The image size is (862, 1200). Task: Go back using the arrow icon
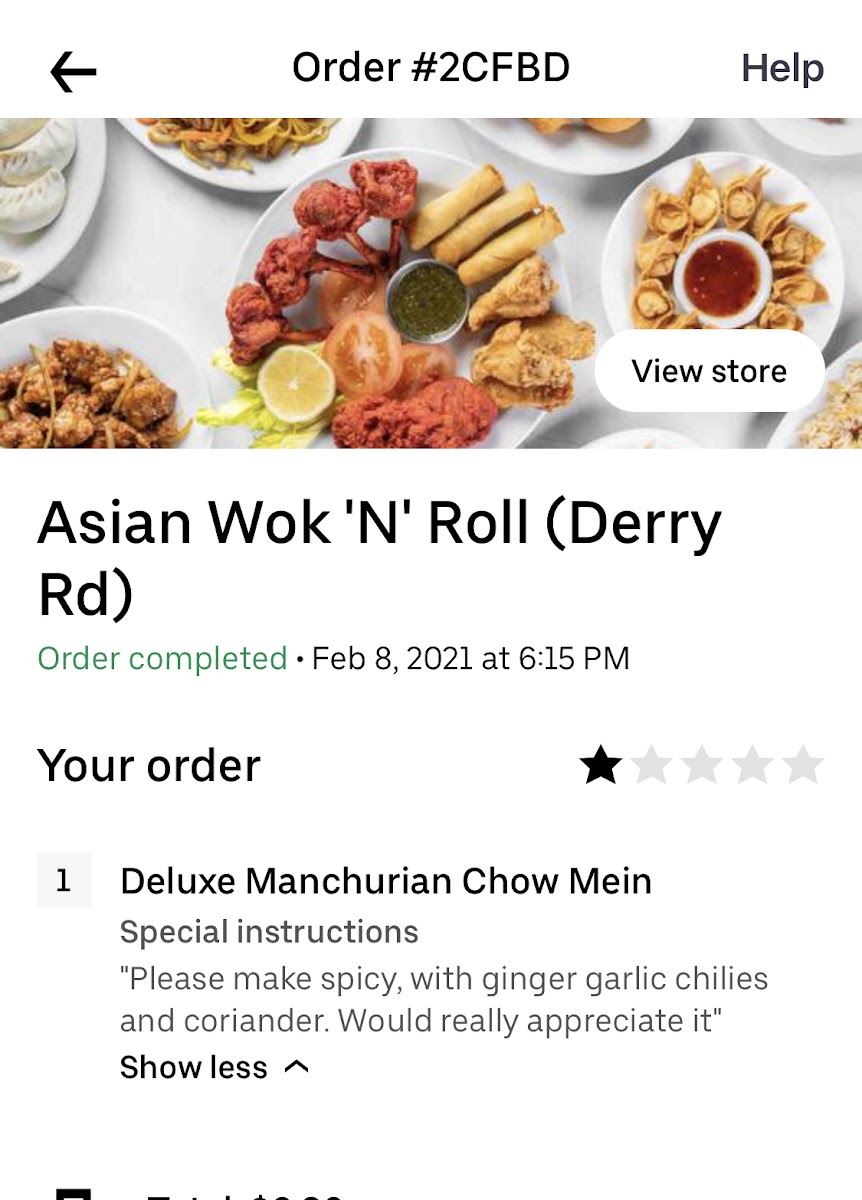click(73, 70)
